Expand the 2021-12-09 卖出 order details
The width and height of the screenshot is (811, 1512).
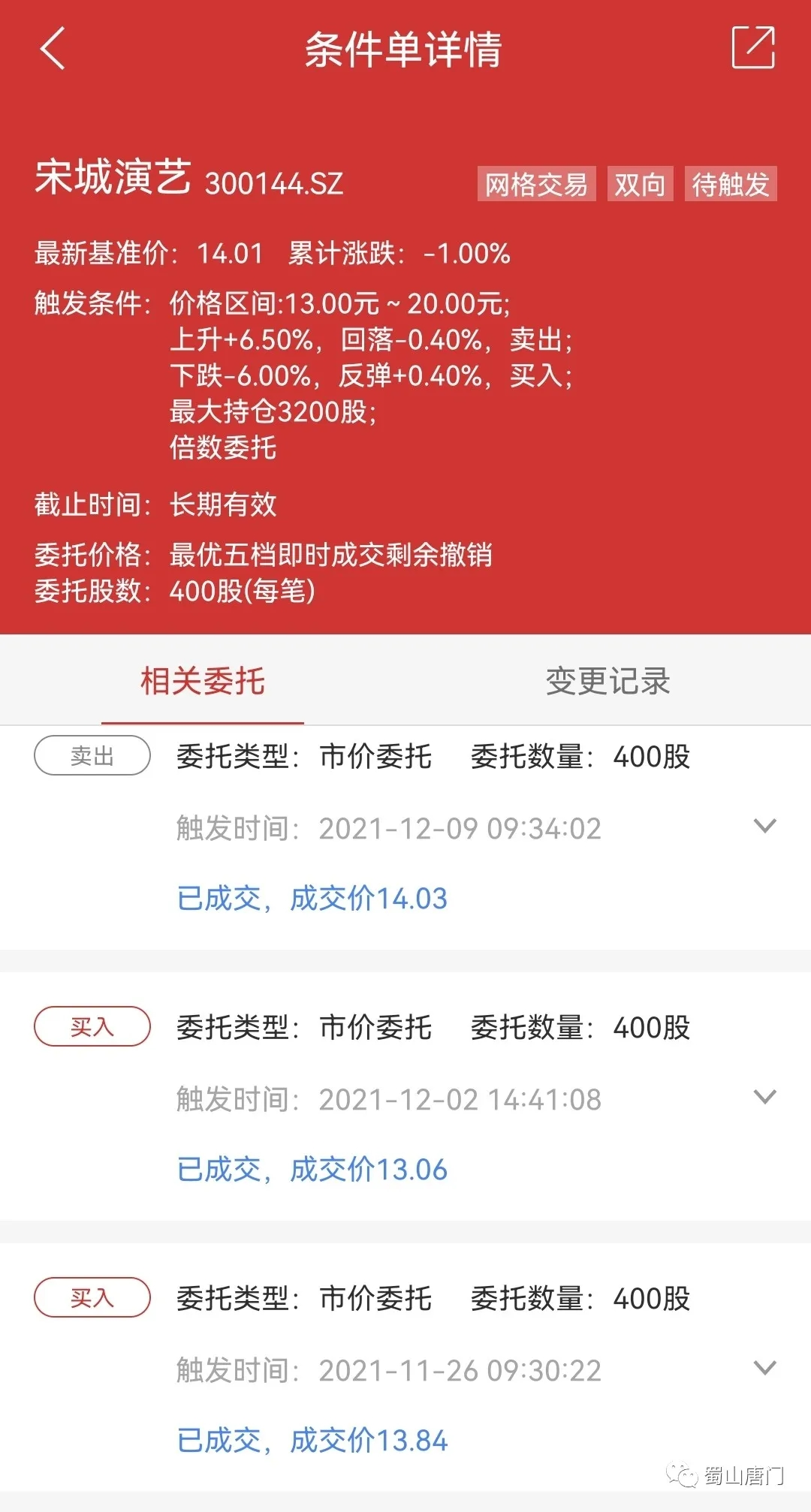[x=764, y=827]
